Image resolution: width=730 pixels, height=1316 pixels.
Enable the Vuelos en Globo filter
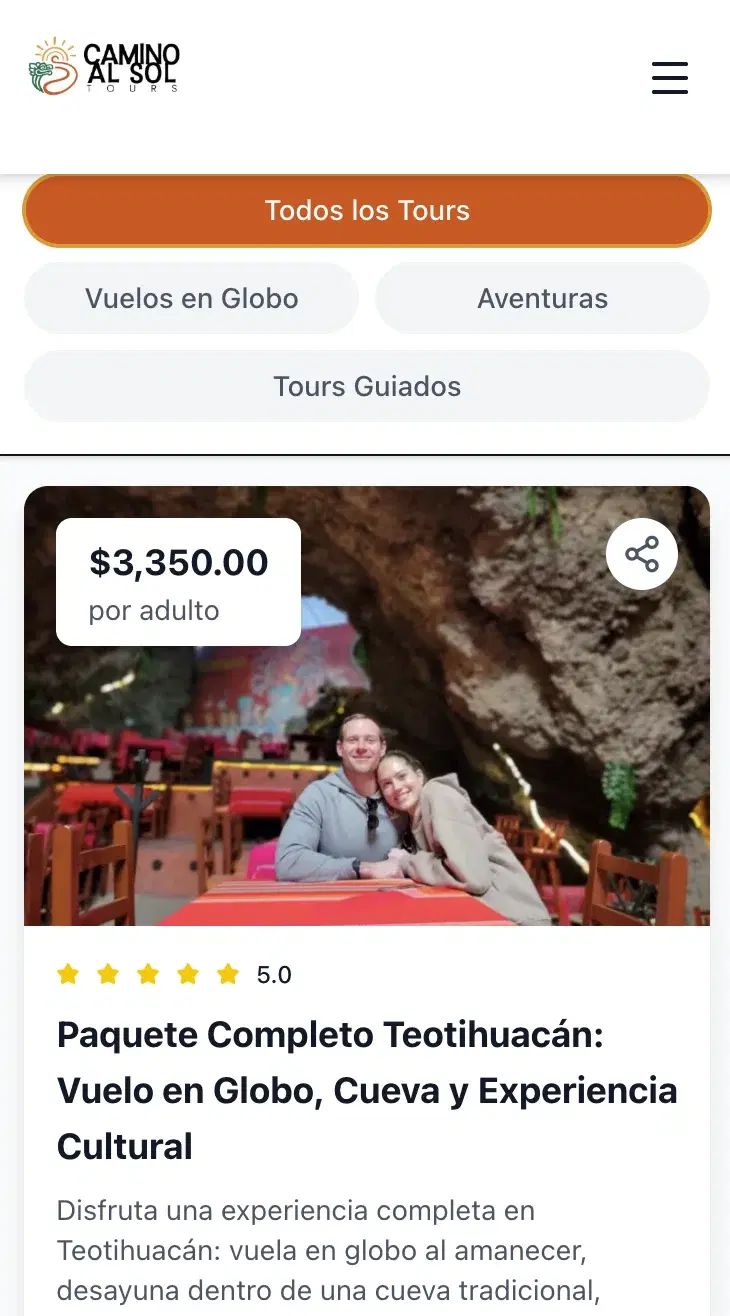tap(191, 298)
